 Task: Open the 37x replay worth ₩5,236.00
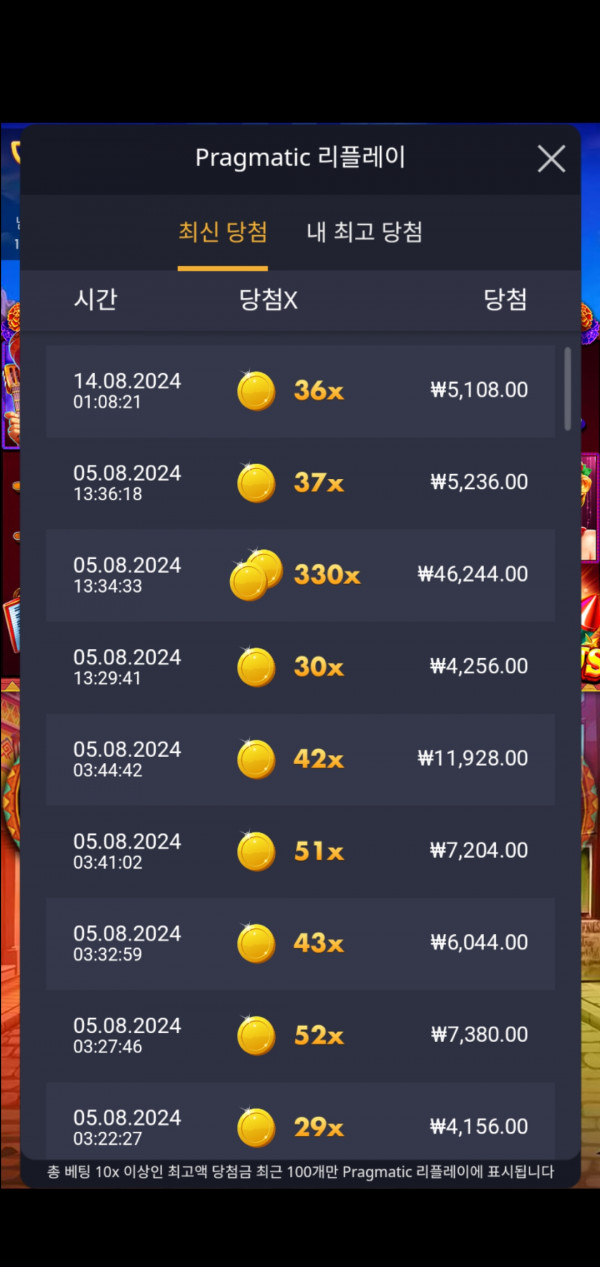click(300, 483)
